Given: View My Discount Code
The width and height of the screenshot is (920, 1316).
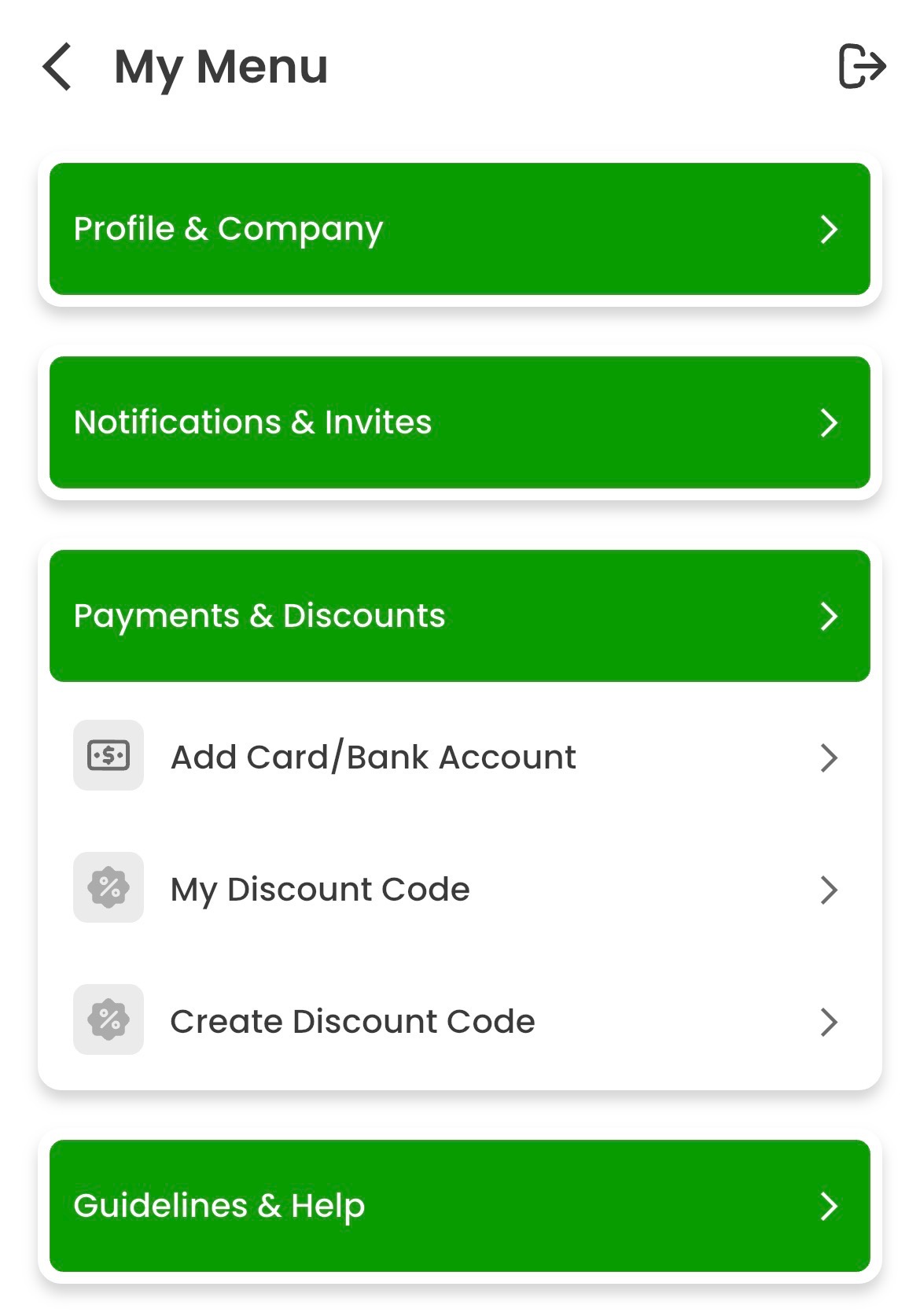Looking at the screenshot, I should click(459, 889).
